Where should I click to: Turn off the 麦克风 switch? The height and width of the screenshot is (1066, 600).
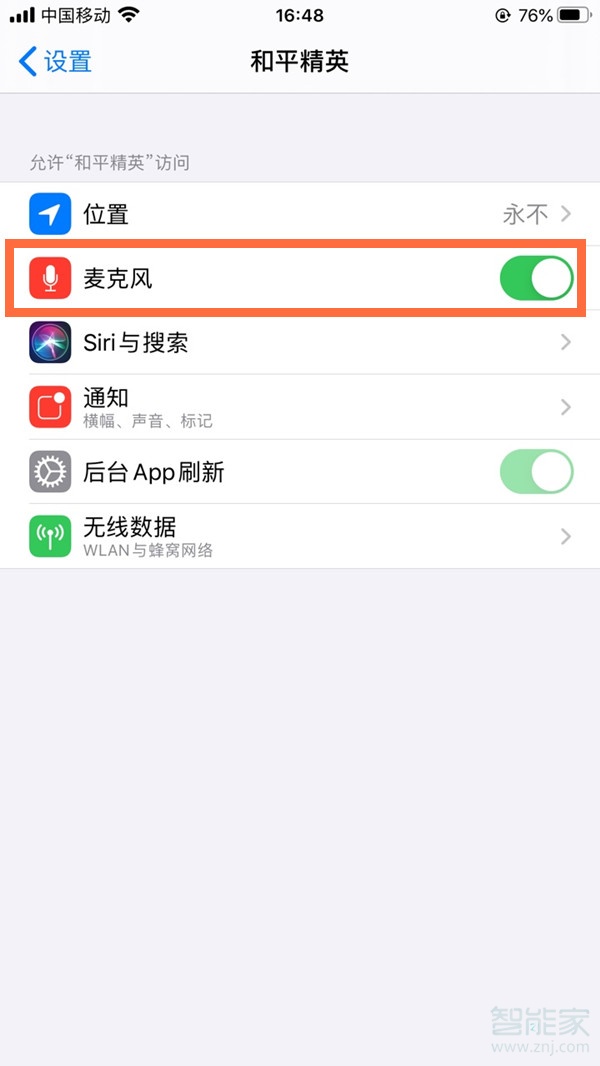click(536, 279)
